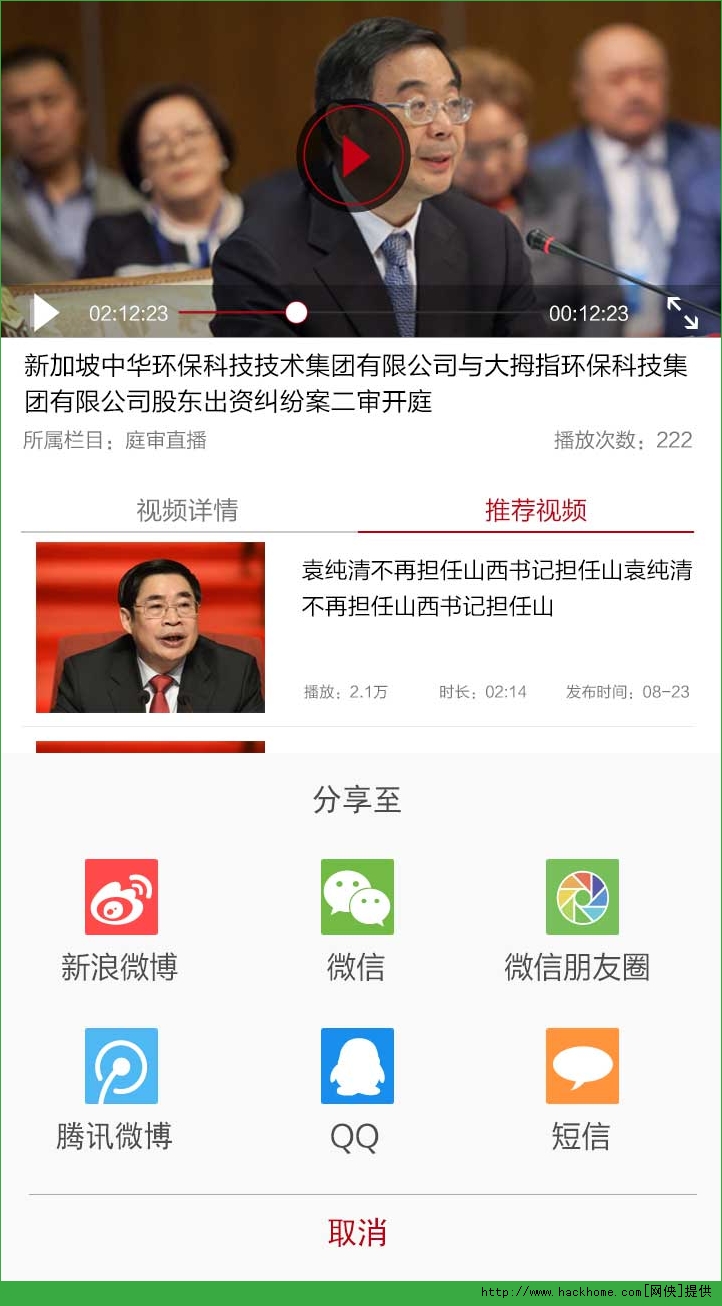Tap the small play icon in the player bar
The width and height of the screenshot is (722, 1306).
click(46, 313)
